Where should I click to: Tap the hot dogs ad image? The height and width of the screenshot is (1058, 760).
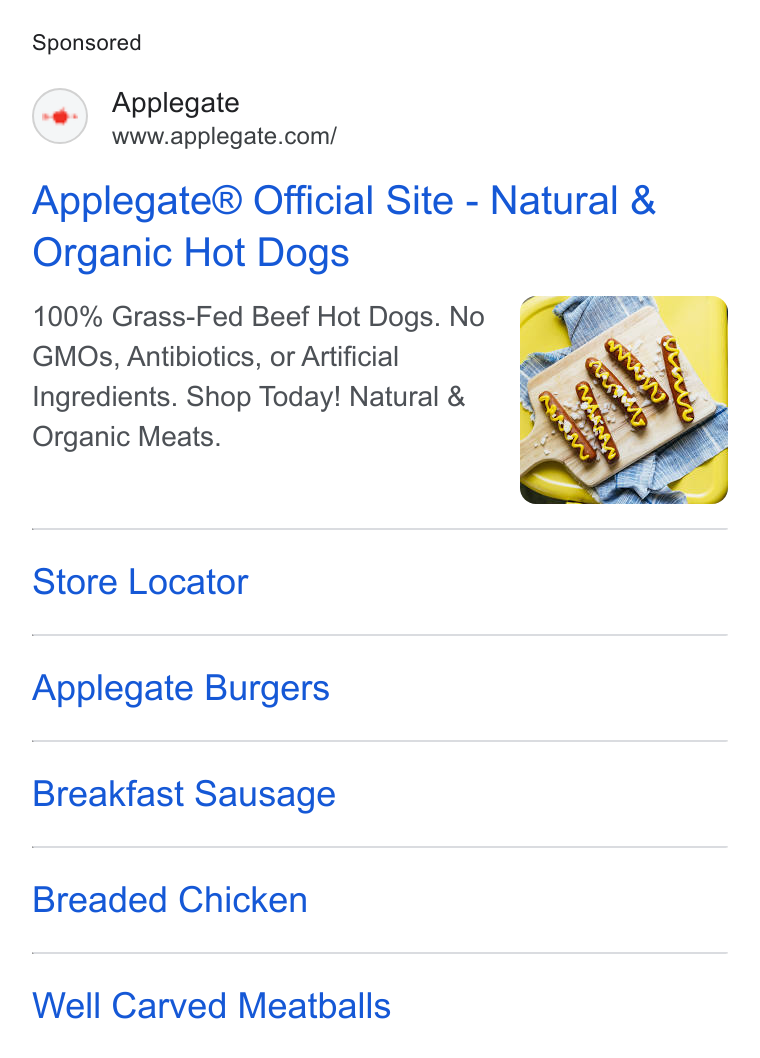click(x=624, y=399)
